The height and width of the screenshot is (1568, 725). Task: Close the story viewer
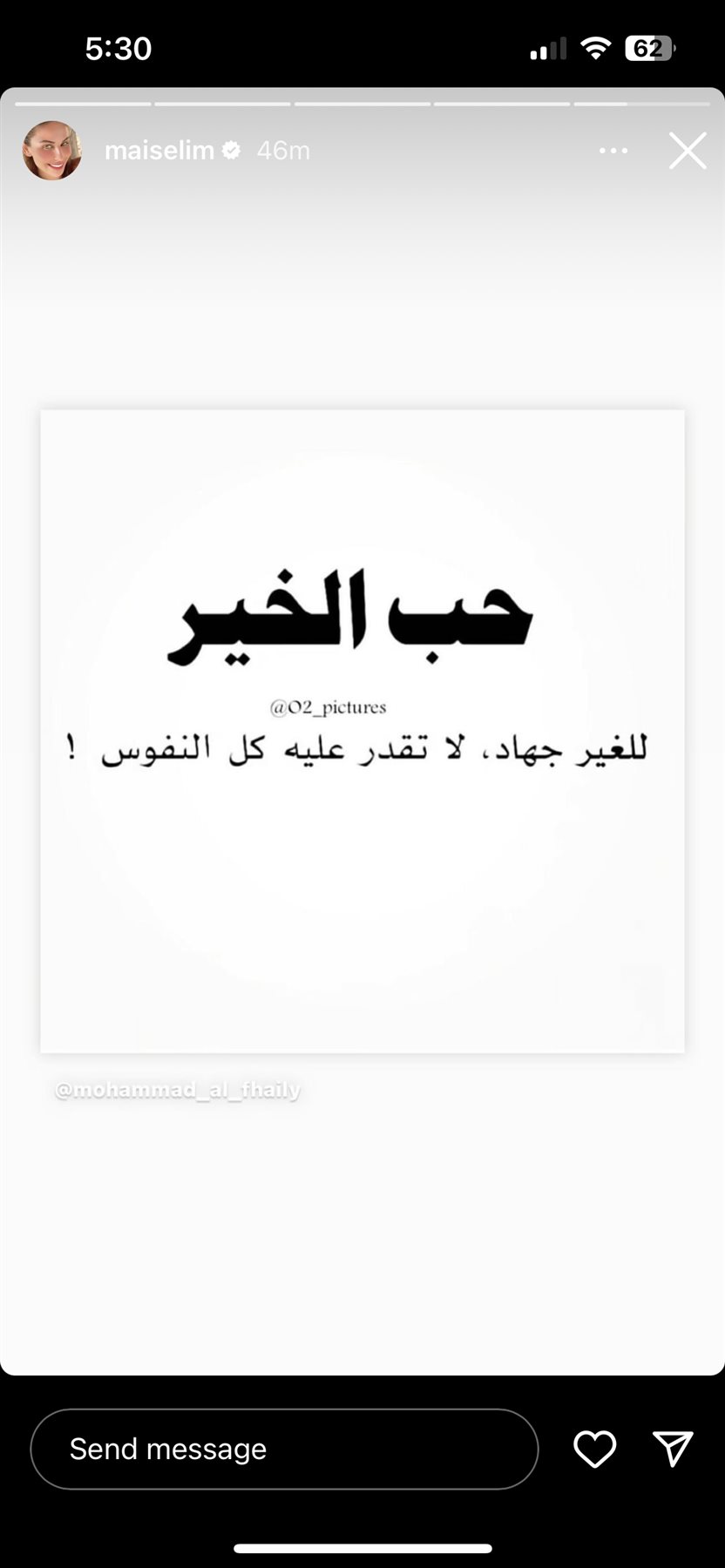[687, 151]
